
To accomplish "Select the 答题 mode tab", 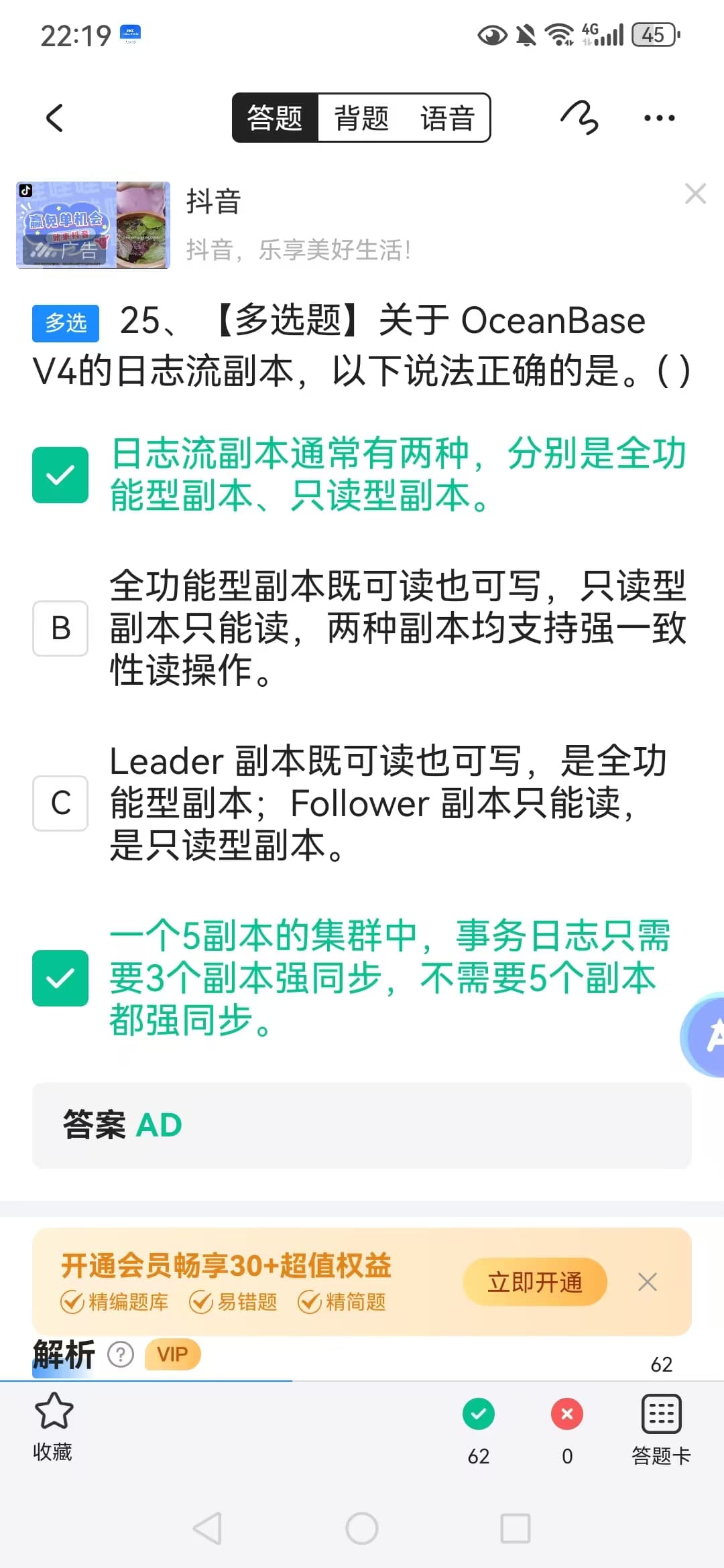I will pyautogui.click(x=275, y=118).
